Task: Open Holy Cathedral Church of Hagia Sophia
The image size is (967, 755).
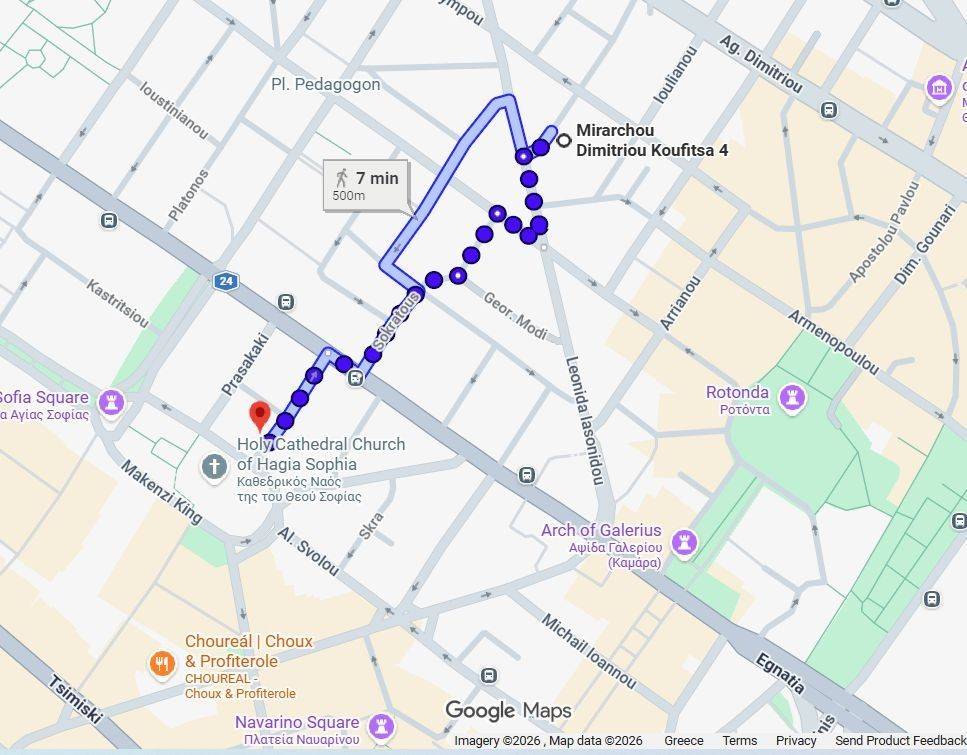Action: pos(213,466)
